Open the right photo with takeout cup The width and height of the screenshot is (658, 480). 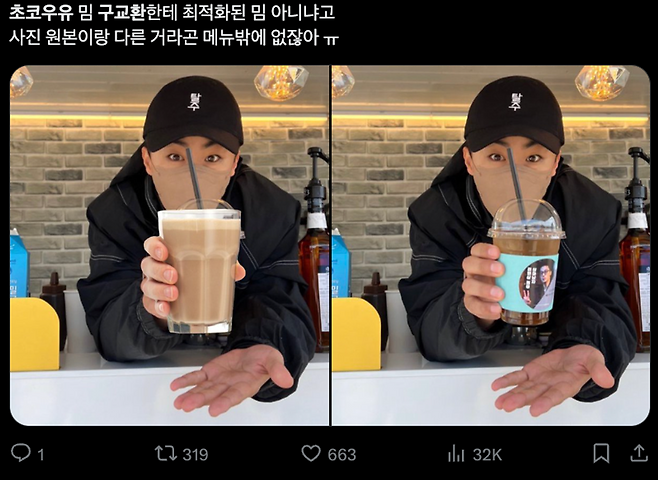point(490,245)
